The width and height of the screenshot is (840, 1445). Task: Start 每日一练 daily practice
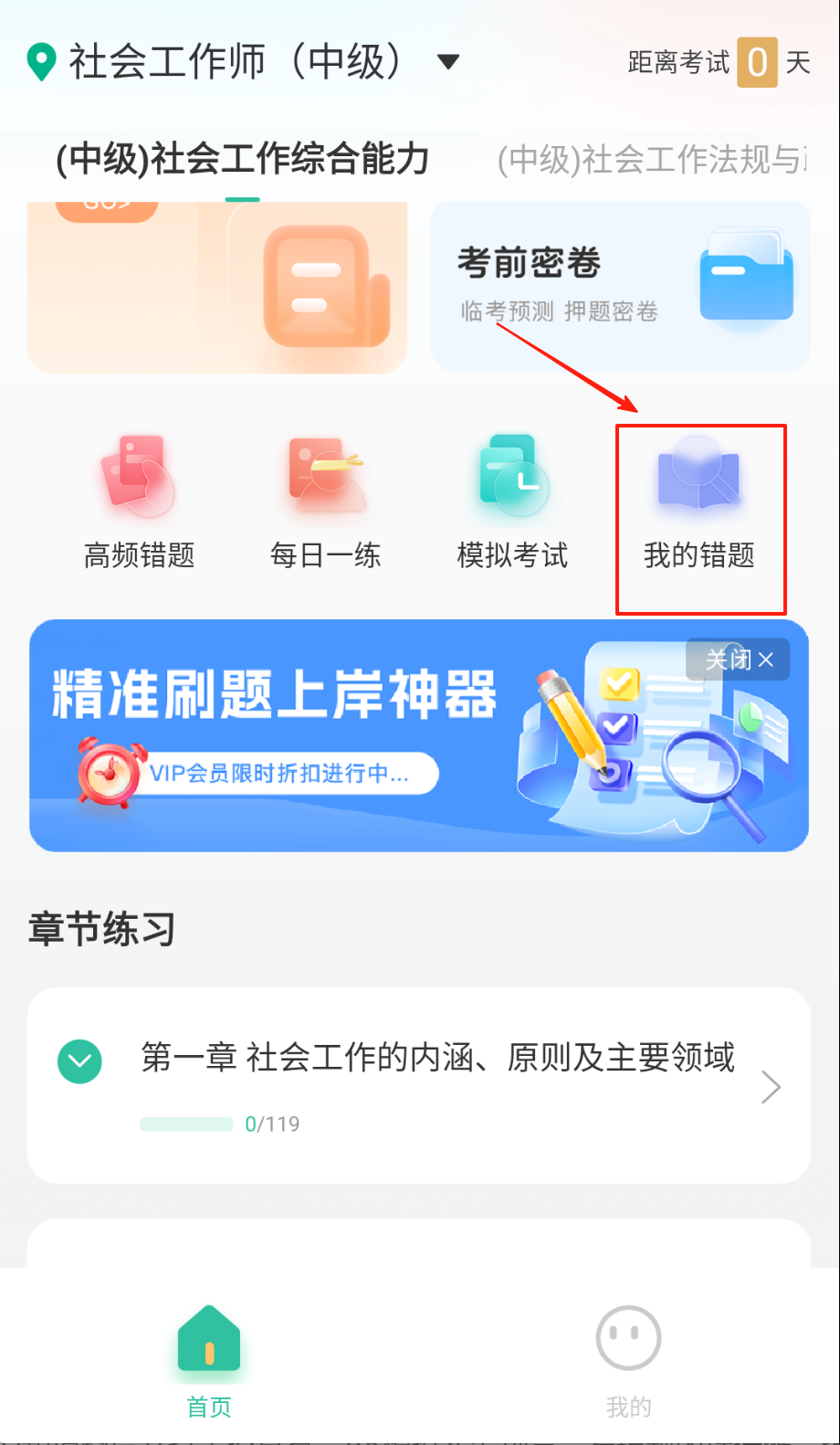(x=326, y=504)
